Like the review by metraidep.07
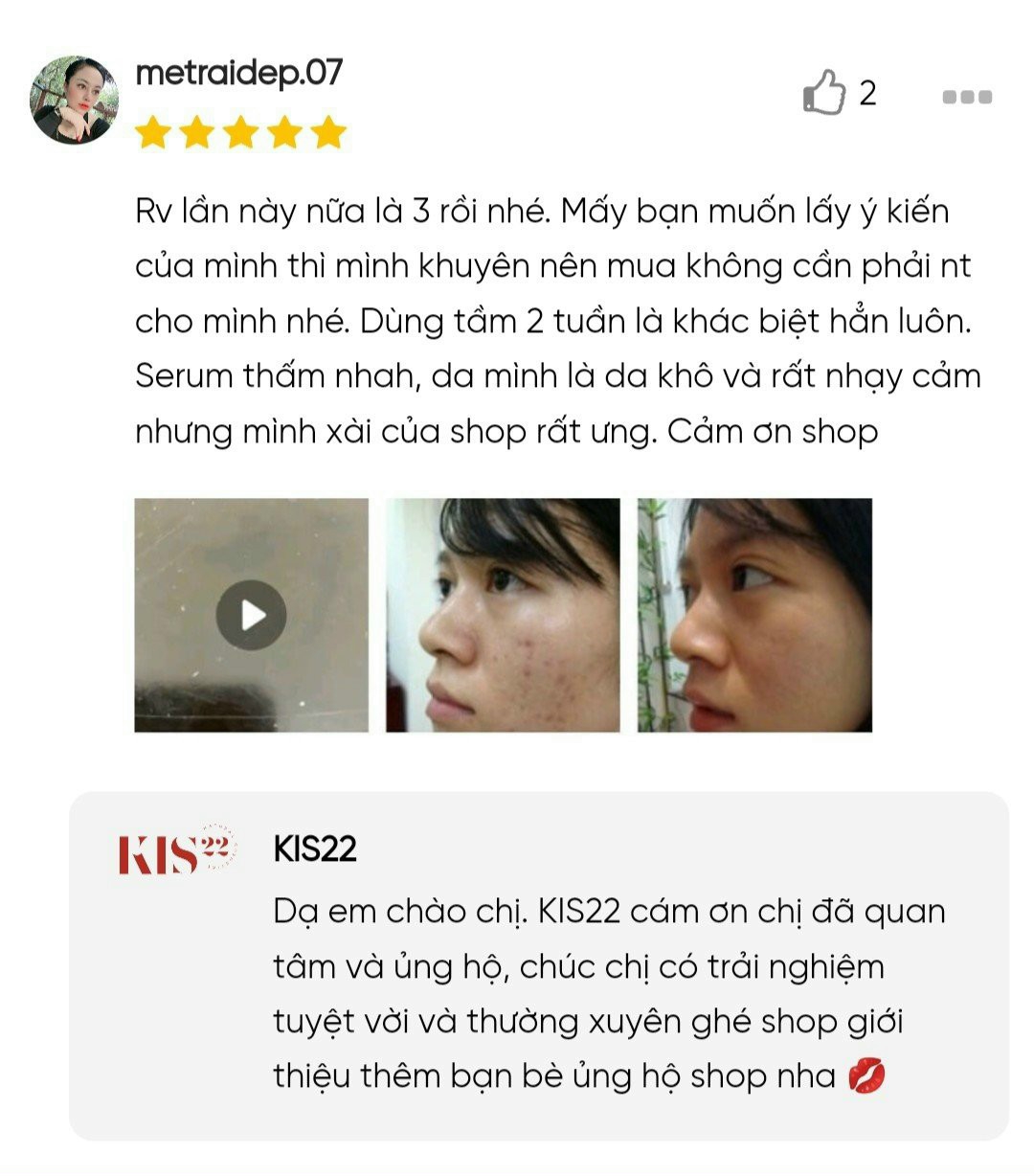Image resolution: width=1034 pixels, height=1176 pixels. click(x=824, y=93)
